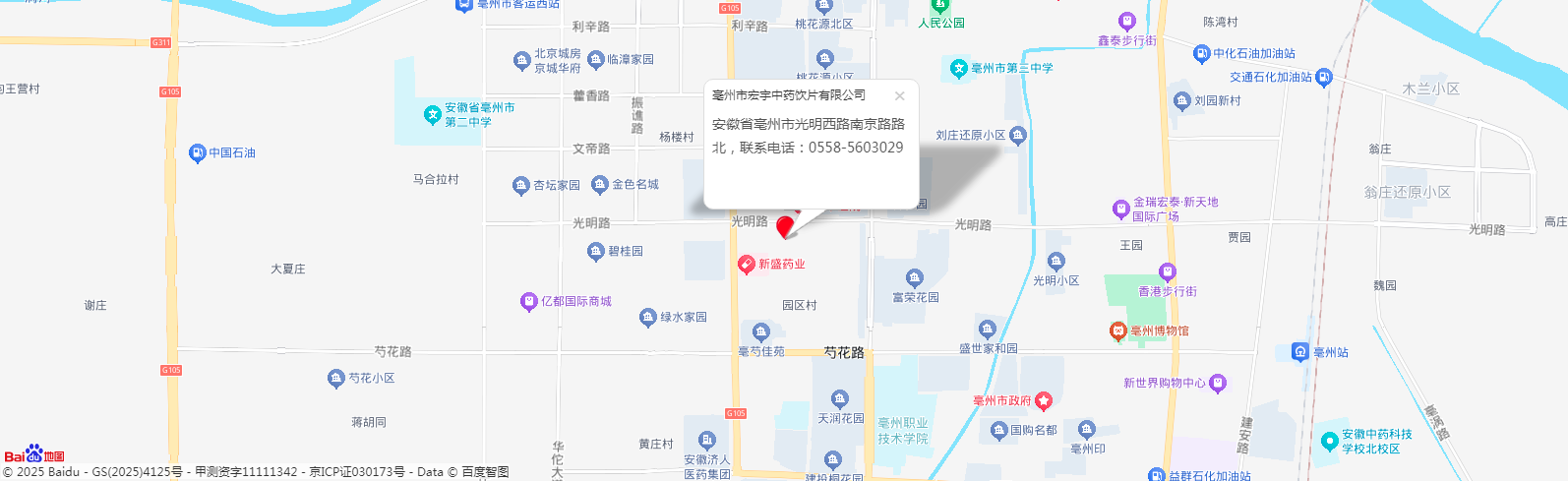Select the 新盛药业 map point

[x=747, y=265]
